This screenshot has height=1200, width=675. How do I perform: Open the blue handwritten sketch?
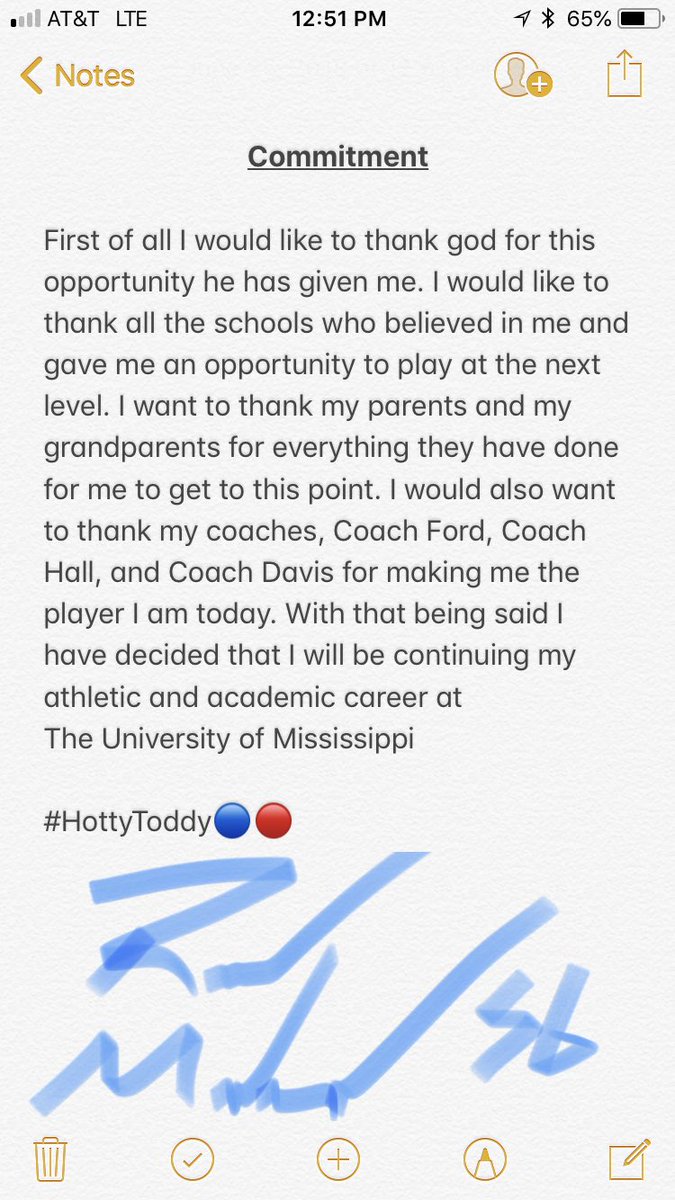[314, 984]
